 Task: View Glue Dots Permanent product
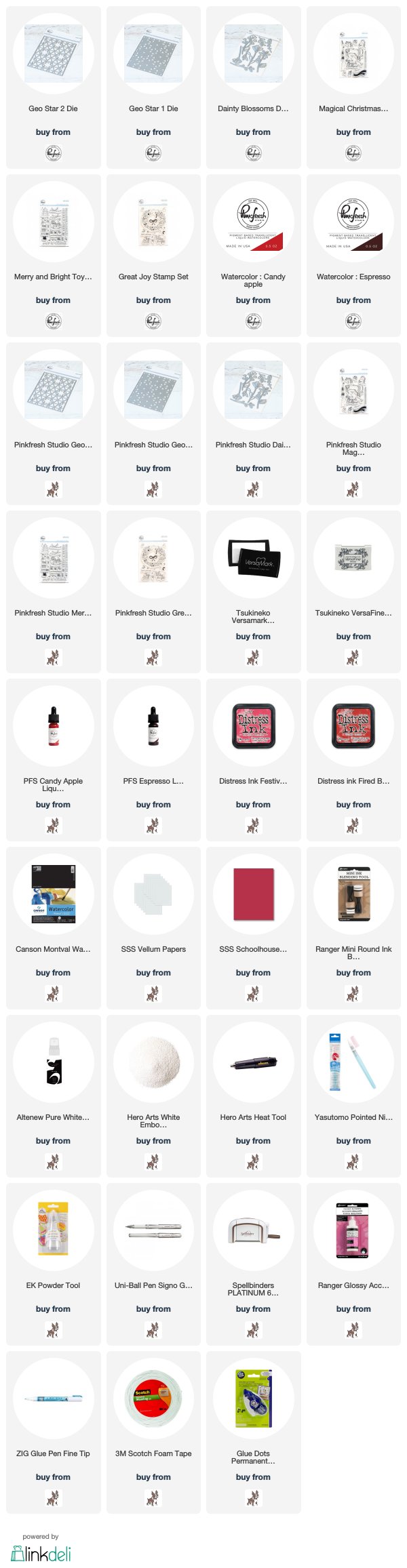[253, 1399]
